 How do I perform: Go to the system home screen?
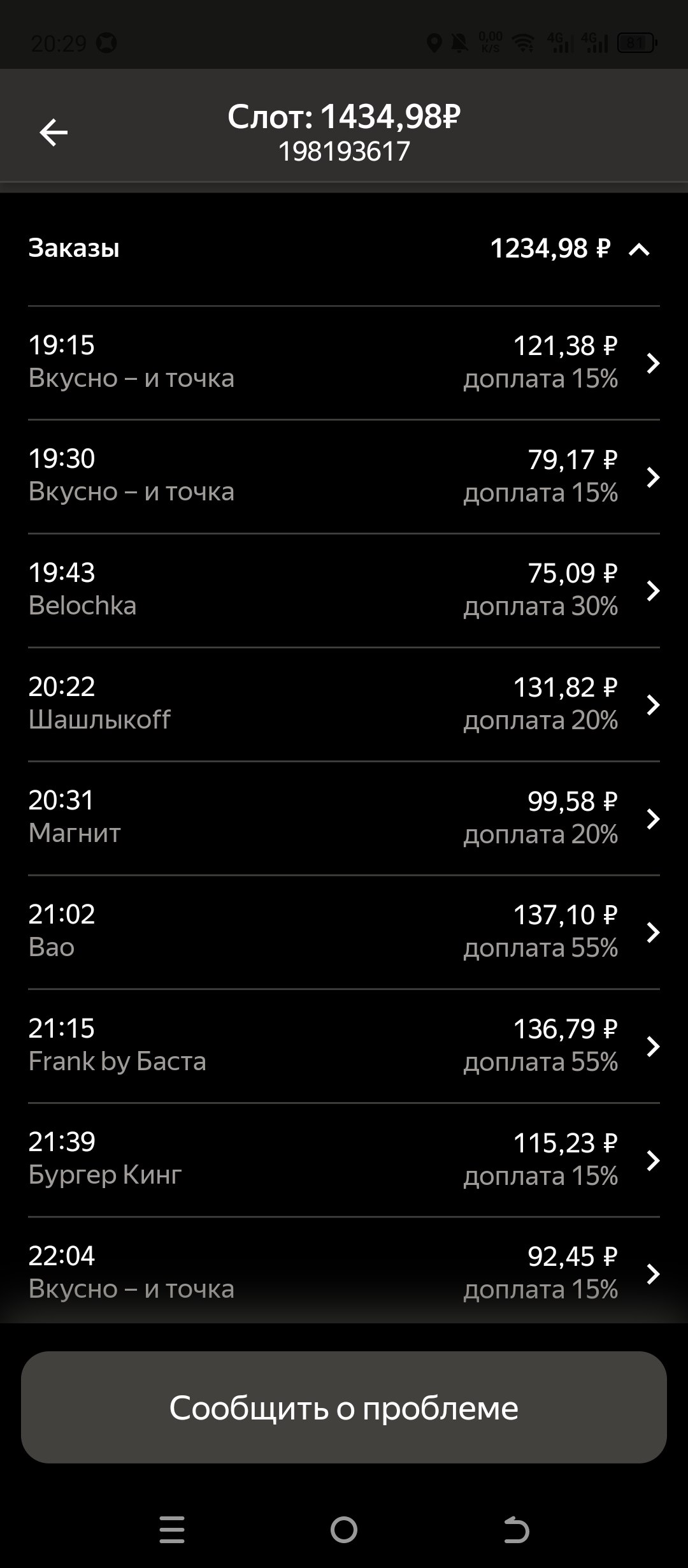point(344,1529)
